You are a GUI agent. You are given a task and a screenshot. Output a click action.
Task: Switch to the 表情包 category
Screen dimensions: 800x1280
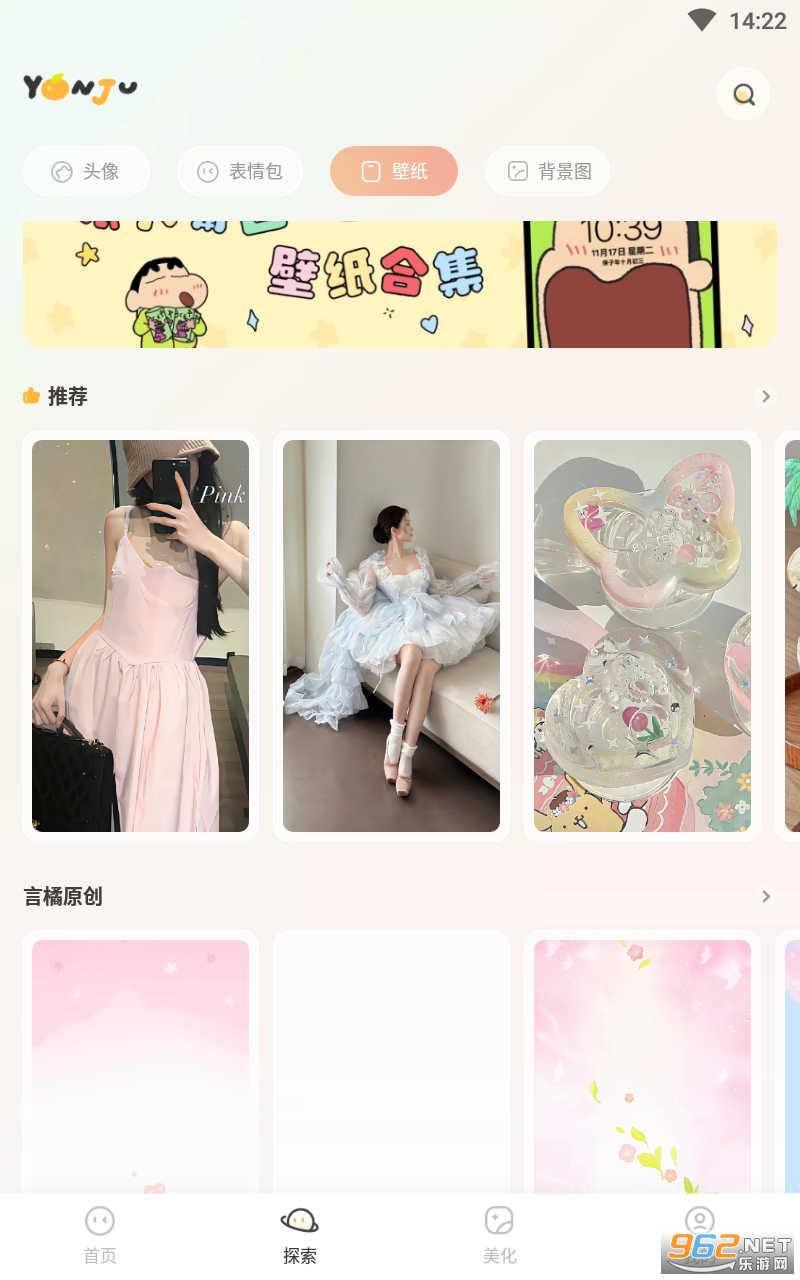pyautogui.click(x=240, y=171)
